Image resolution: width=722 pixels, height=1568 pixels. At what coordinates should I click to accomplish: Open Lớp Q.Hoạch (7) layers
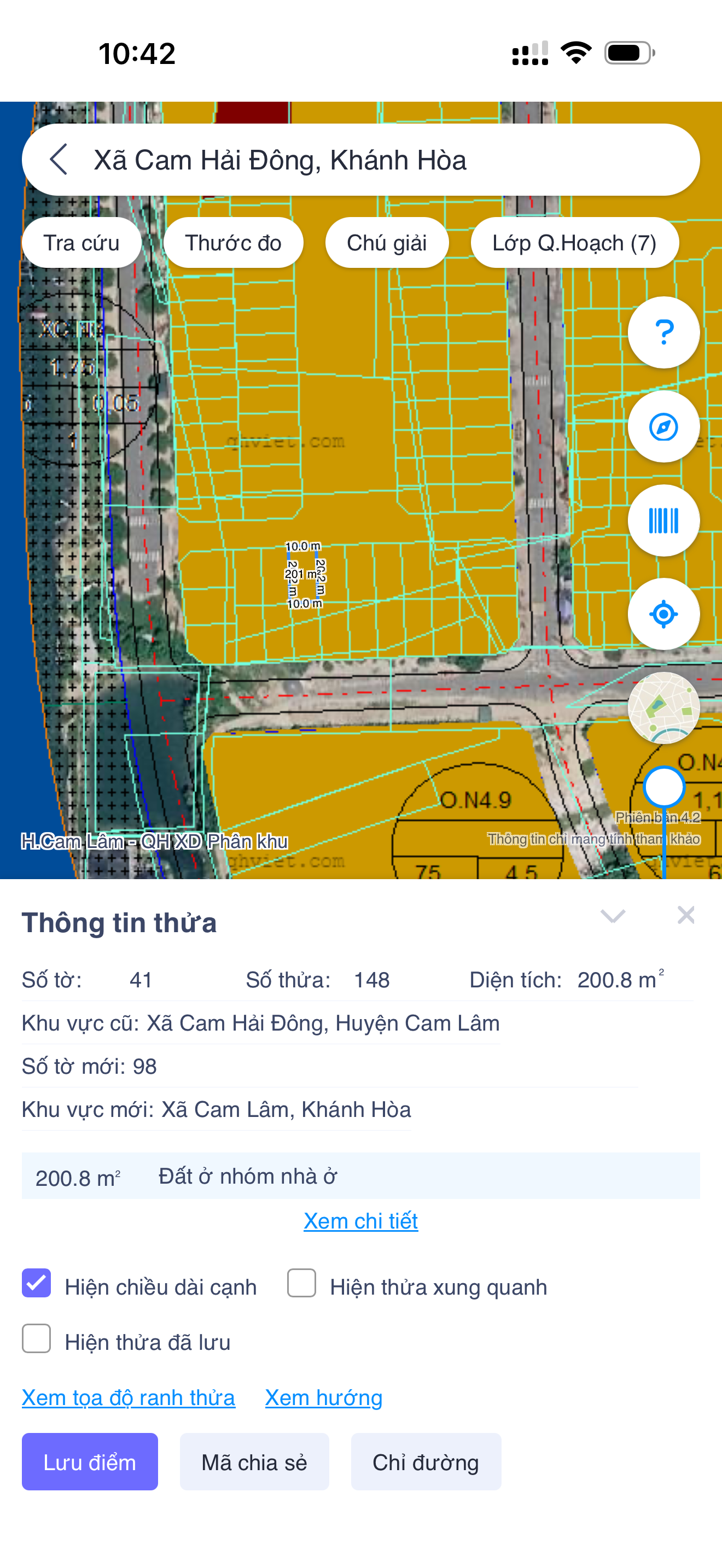[574, 243]
